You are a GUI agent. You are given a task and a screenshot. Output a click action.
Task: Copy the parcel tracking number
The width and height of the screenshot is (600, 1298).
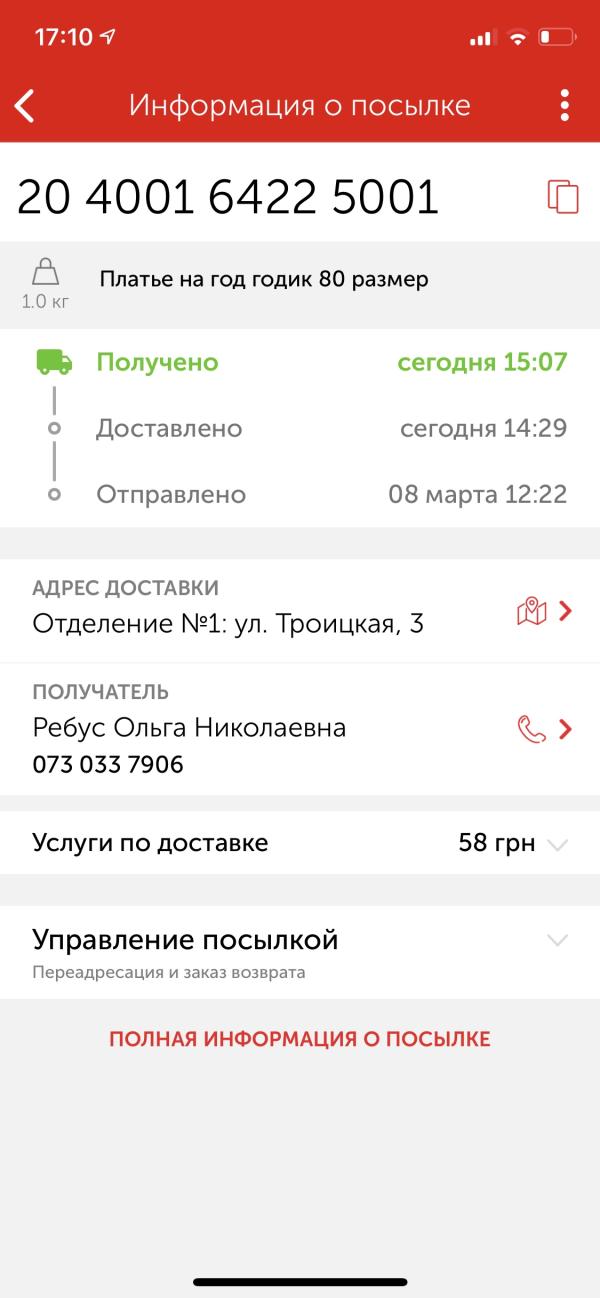click(x=563, y=196)
